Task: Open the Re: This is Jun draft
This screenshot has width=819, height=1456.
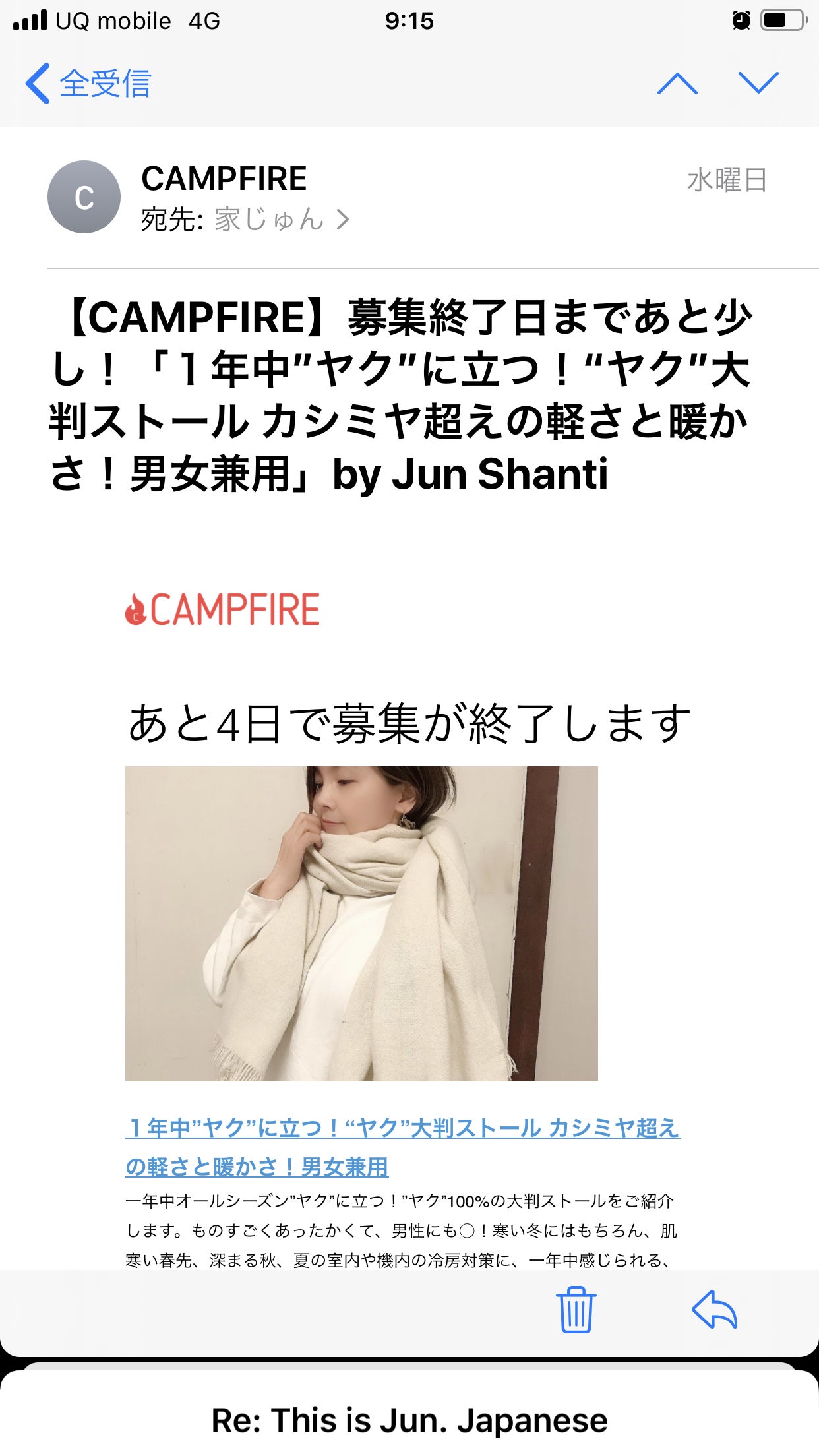Action: (409, 1419)
